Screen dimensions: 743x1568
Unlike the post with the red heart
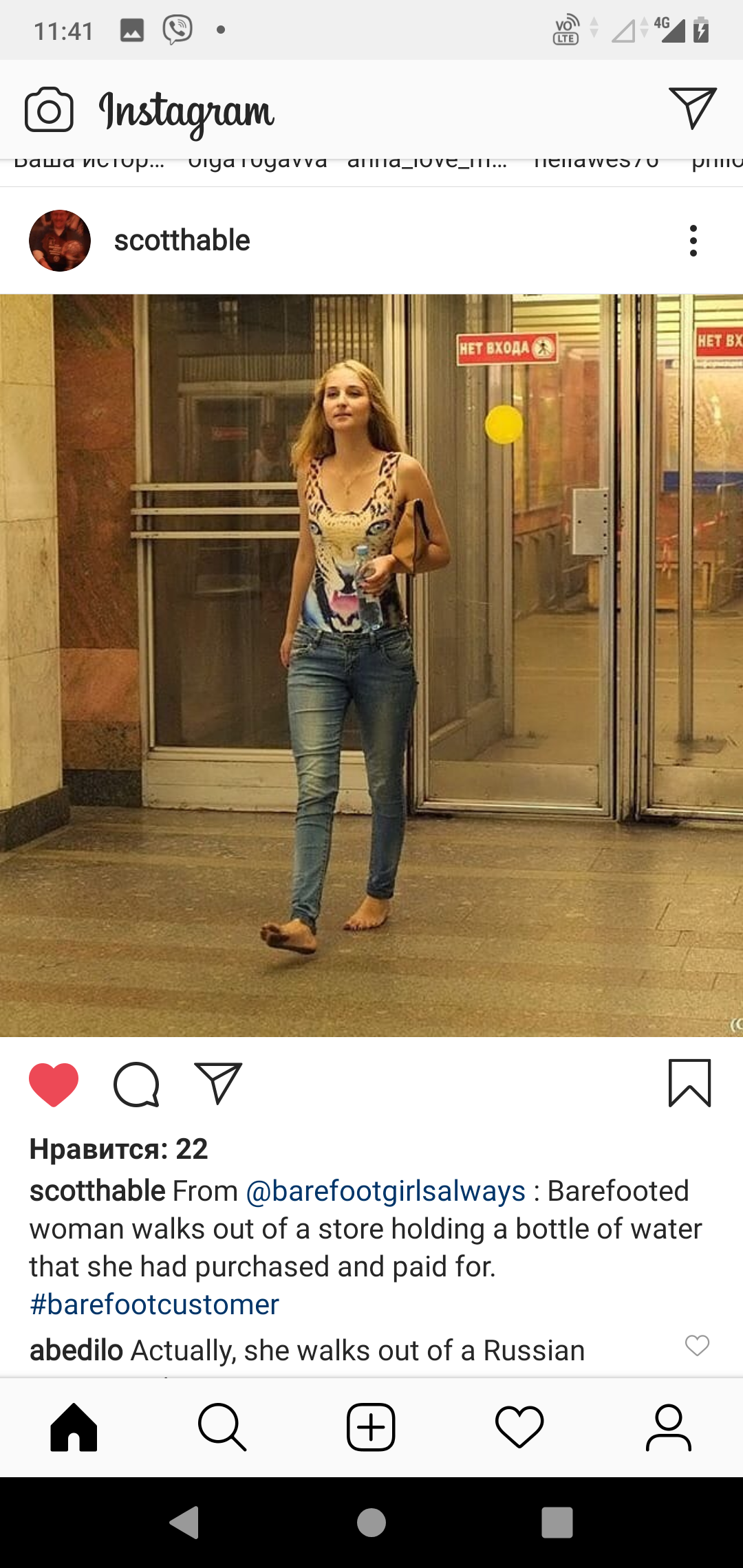[54, 1085]
